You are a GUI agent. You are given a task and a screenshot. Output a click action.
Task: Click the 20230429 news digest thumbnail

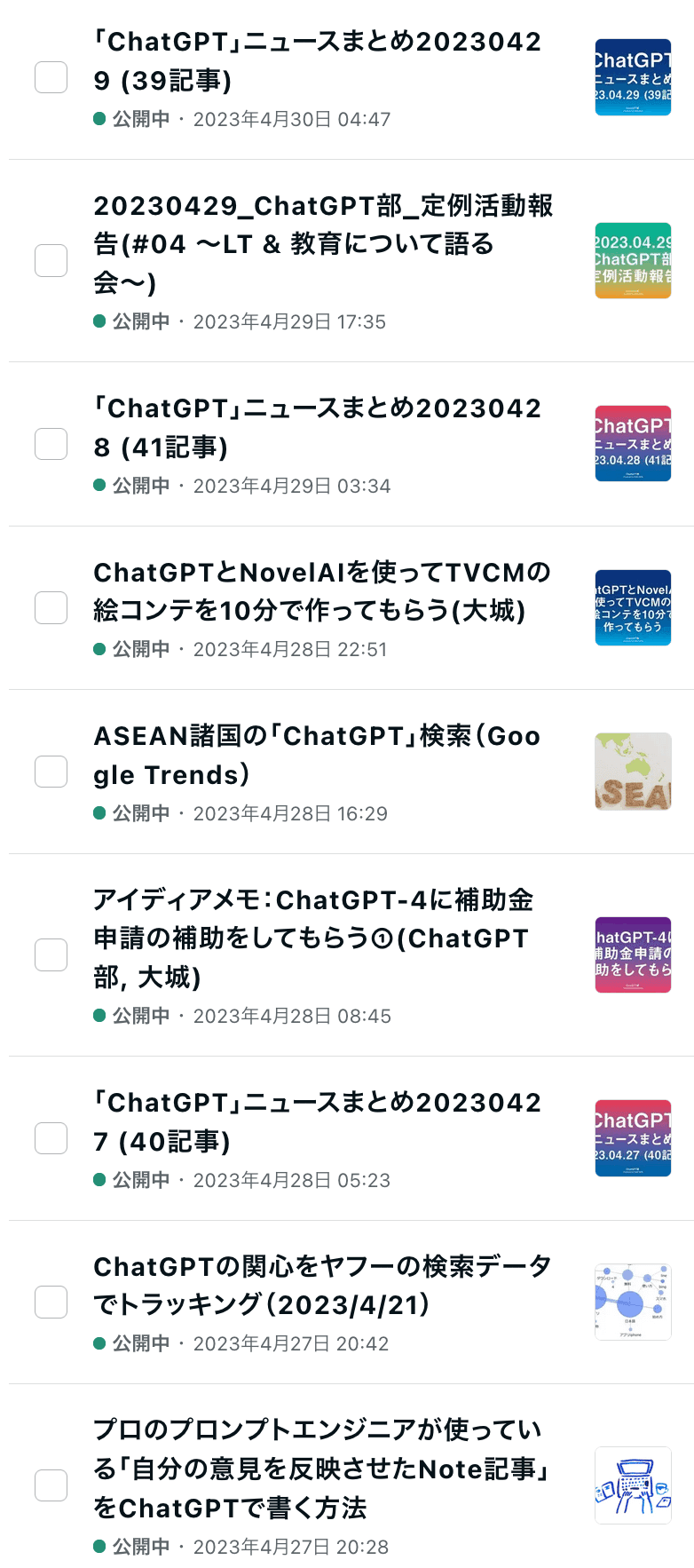point(633,76)
